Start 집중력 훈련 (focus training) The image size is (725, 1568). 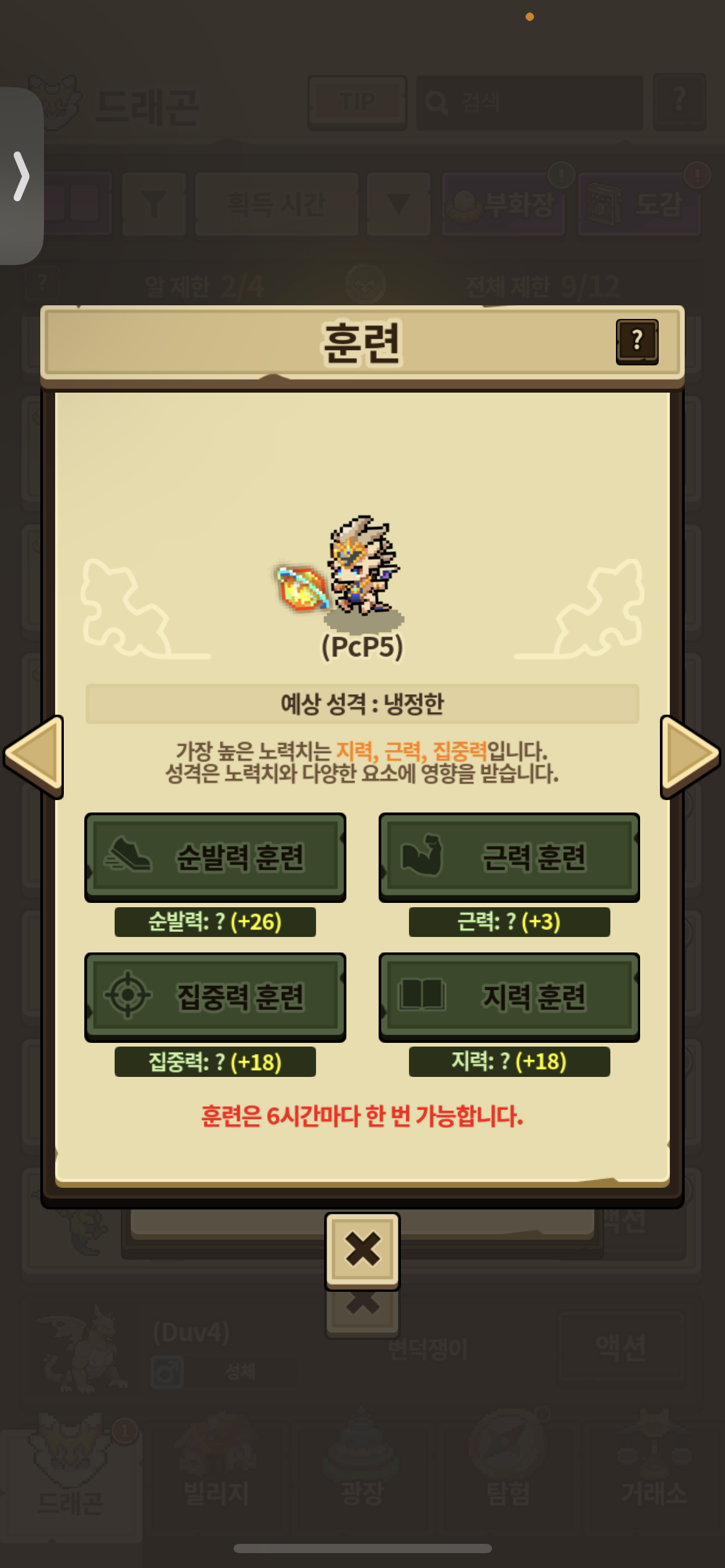pyautogui.click(x=215, y=997)
